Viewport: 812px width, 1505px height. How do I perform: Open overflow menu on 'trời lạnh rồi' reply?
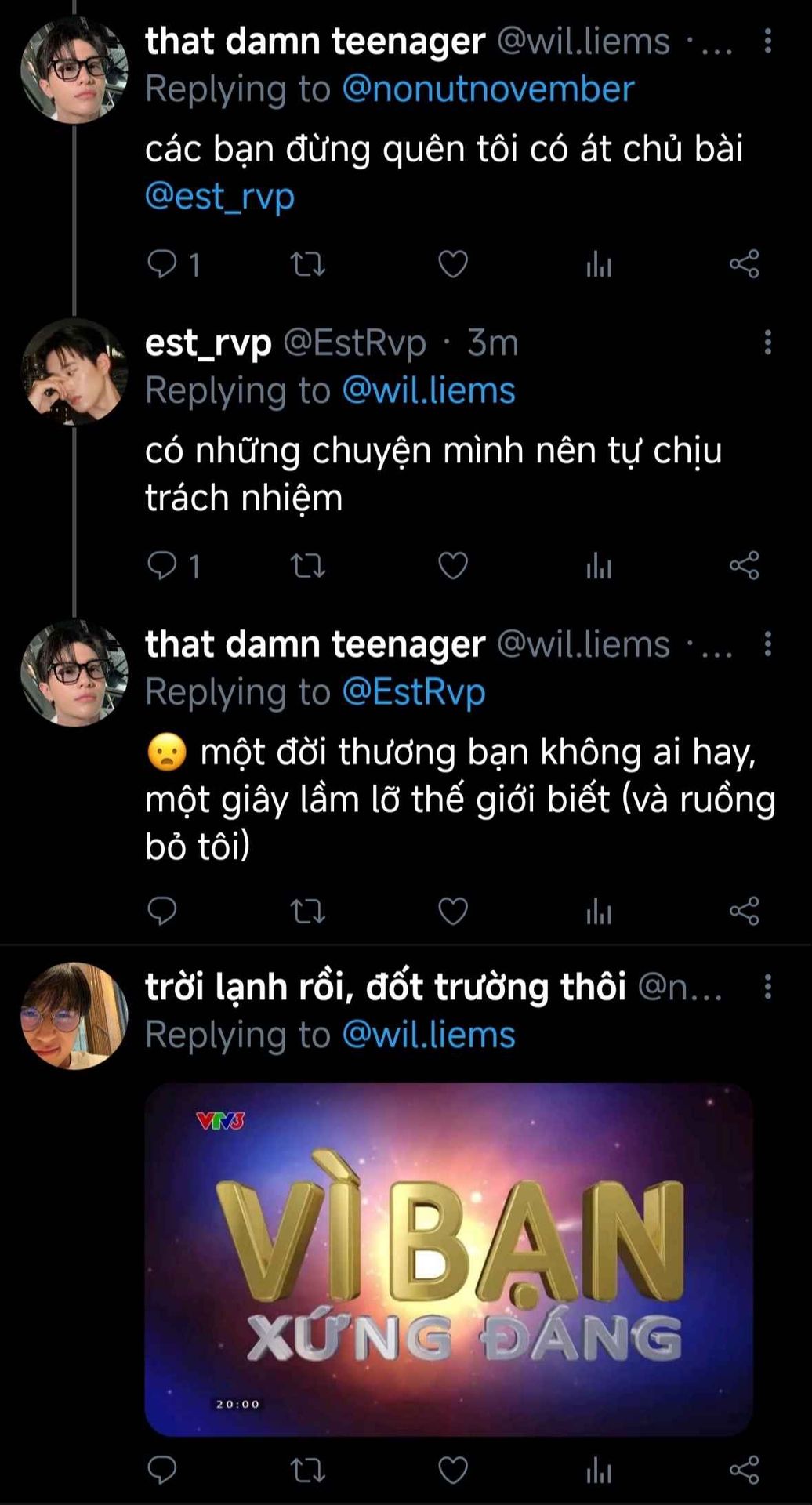point(767,986)
